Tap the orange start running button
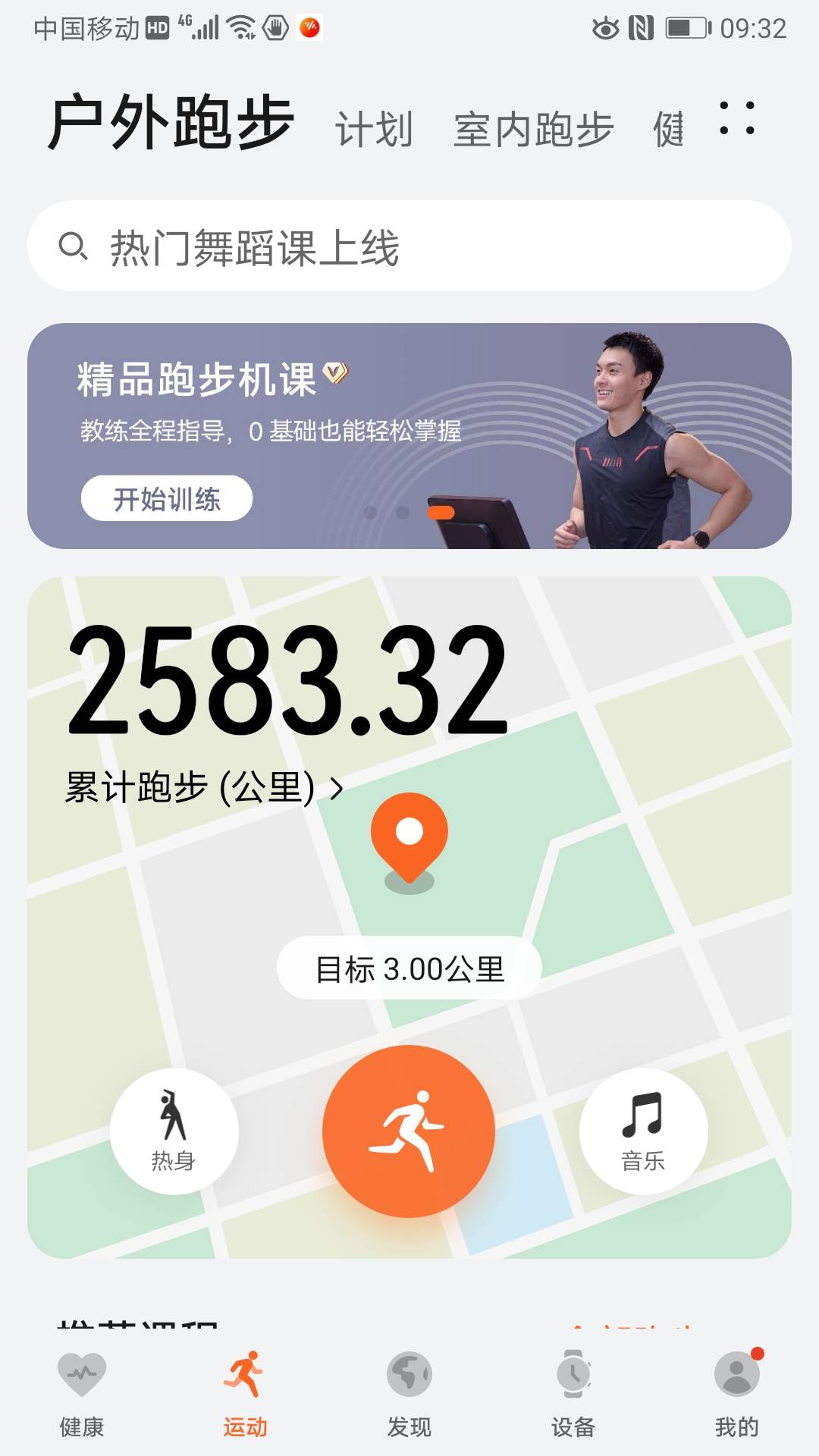The width and height of the screenshot is (819, 1456). pos(409,1131)
